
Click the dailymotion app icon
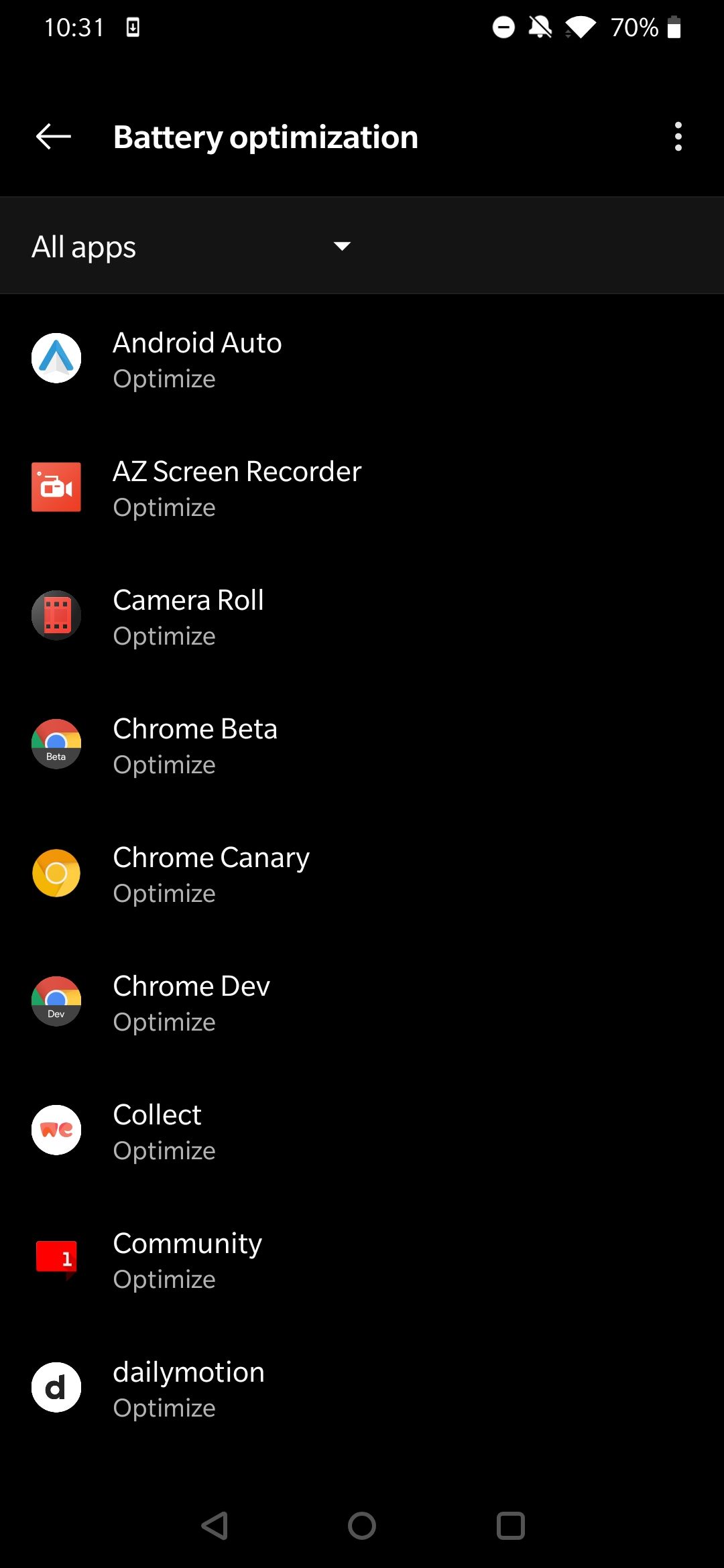coord(56,1387)
